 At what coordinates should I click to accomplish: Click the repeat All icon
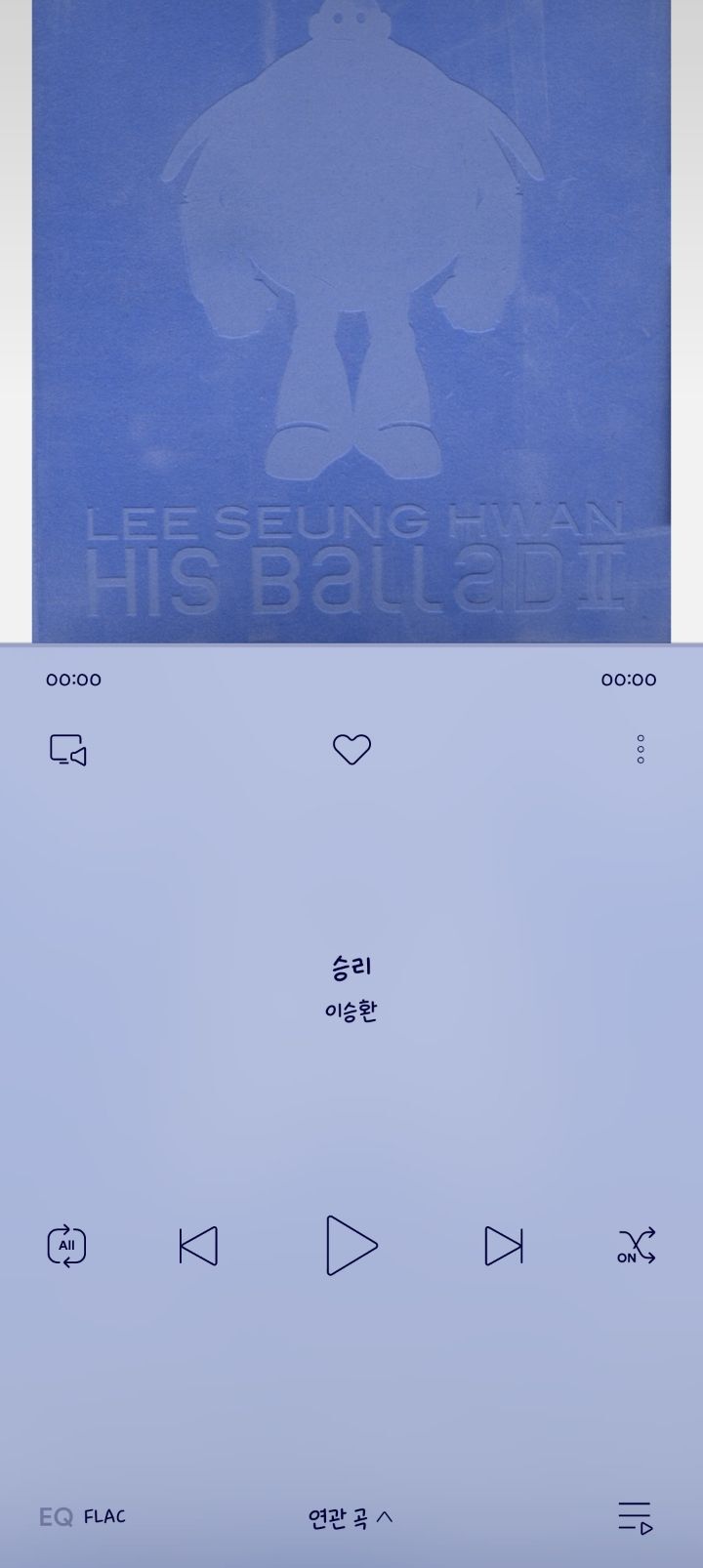[65, 1246]
